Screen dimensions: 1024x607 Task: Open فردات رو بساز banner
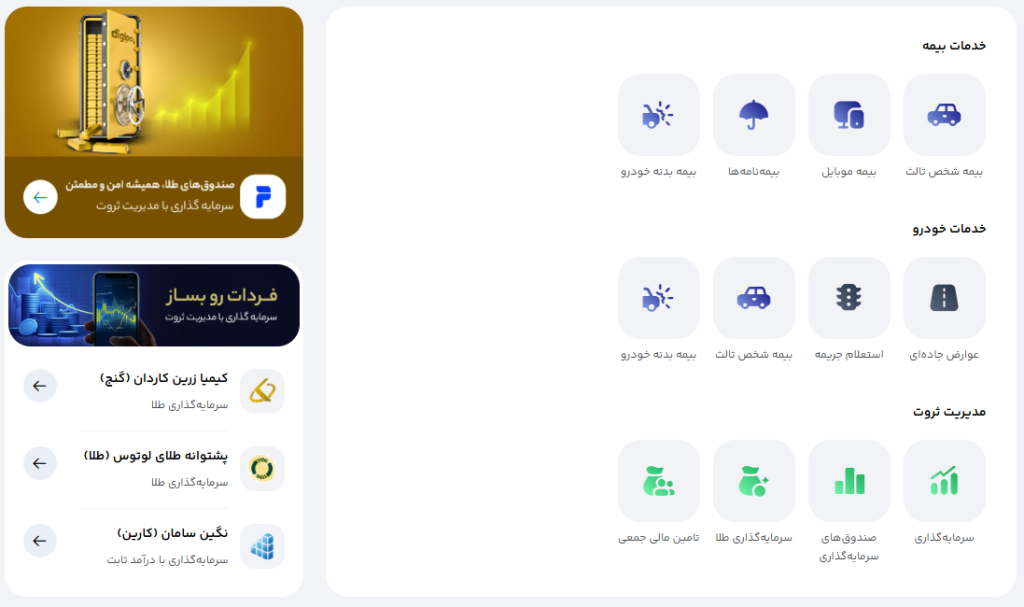pos(154,305)
